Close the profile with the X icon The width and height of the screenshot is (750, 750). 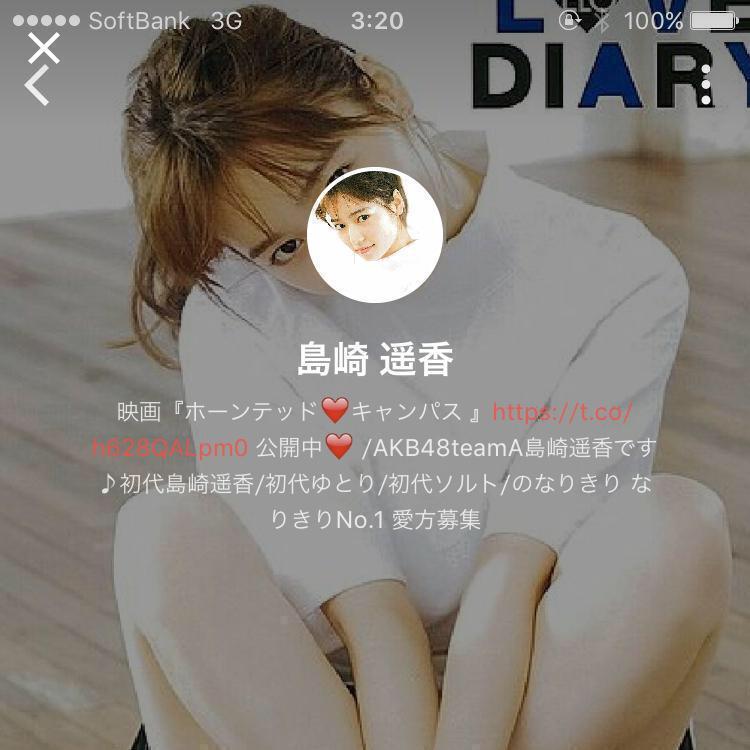coord(44,47)
